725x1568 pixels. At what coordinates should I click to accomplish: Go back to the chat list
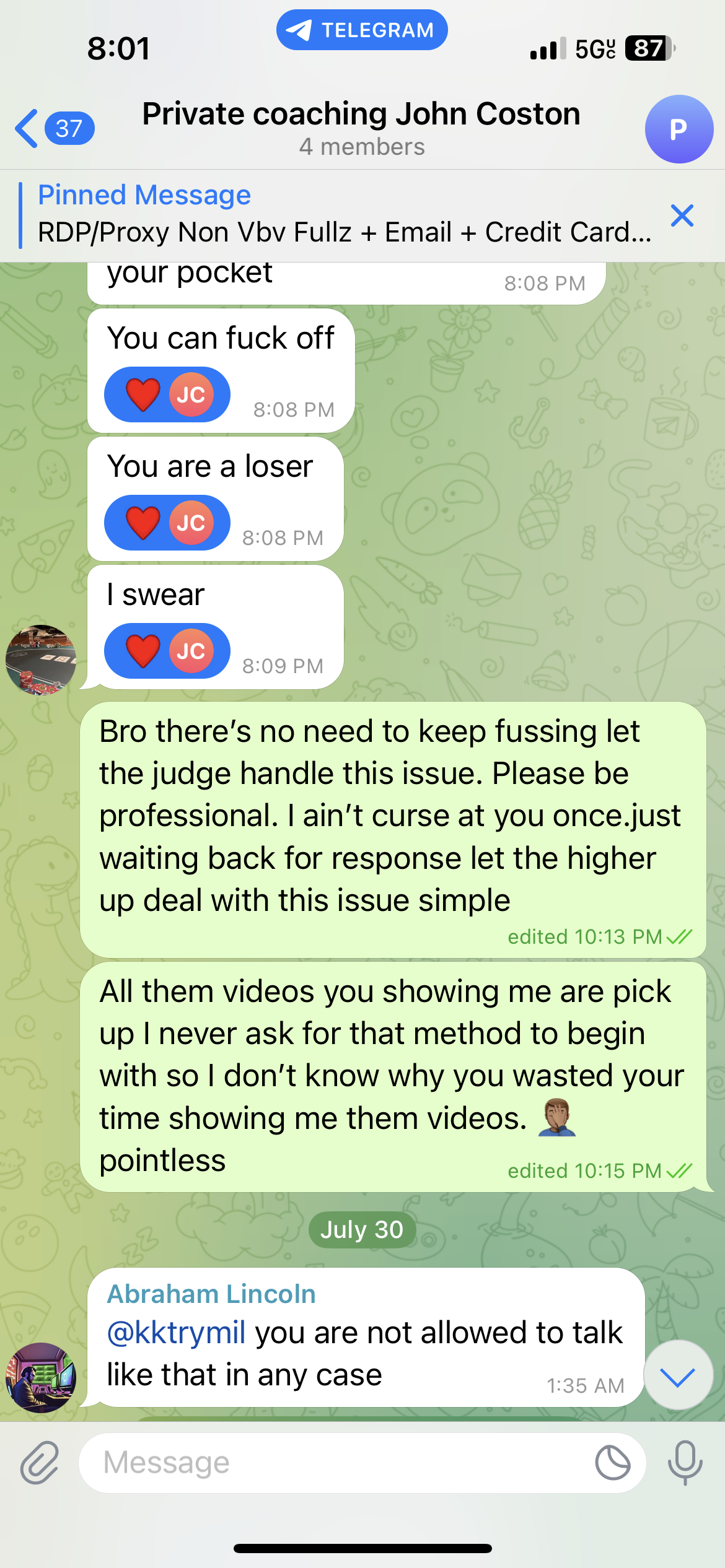53,128
